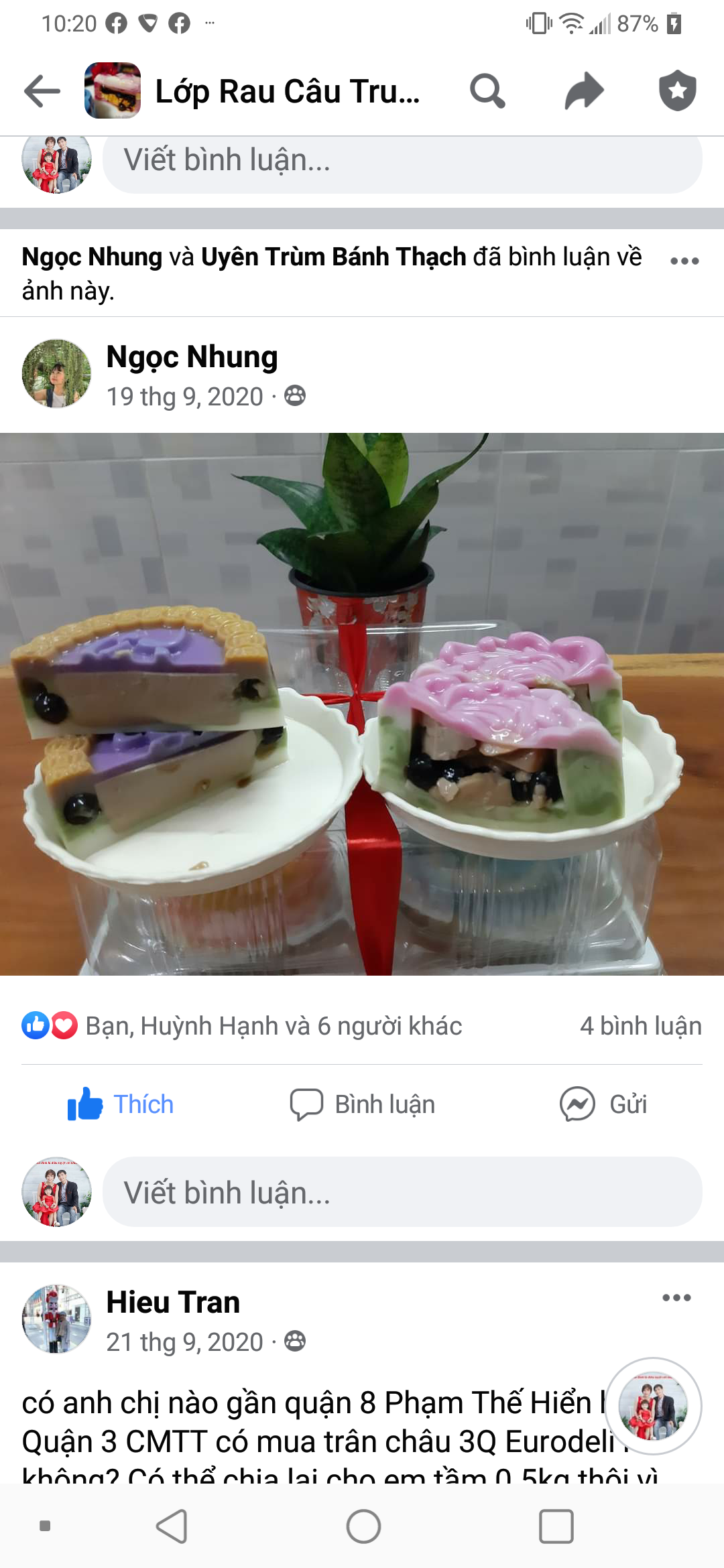Screen dimensions: 724x1568
Task: Open the overflow menu on Hieu Tran's post
Action: 676,1298
